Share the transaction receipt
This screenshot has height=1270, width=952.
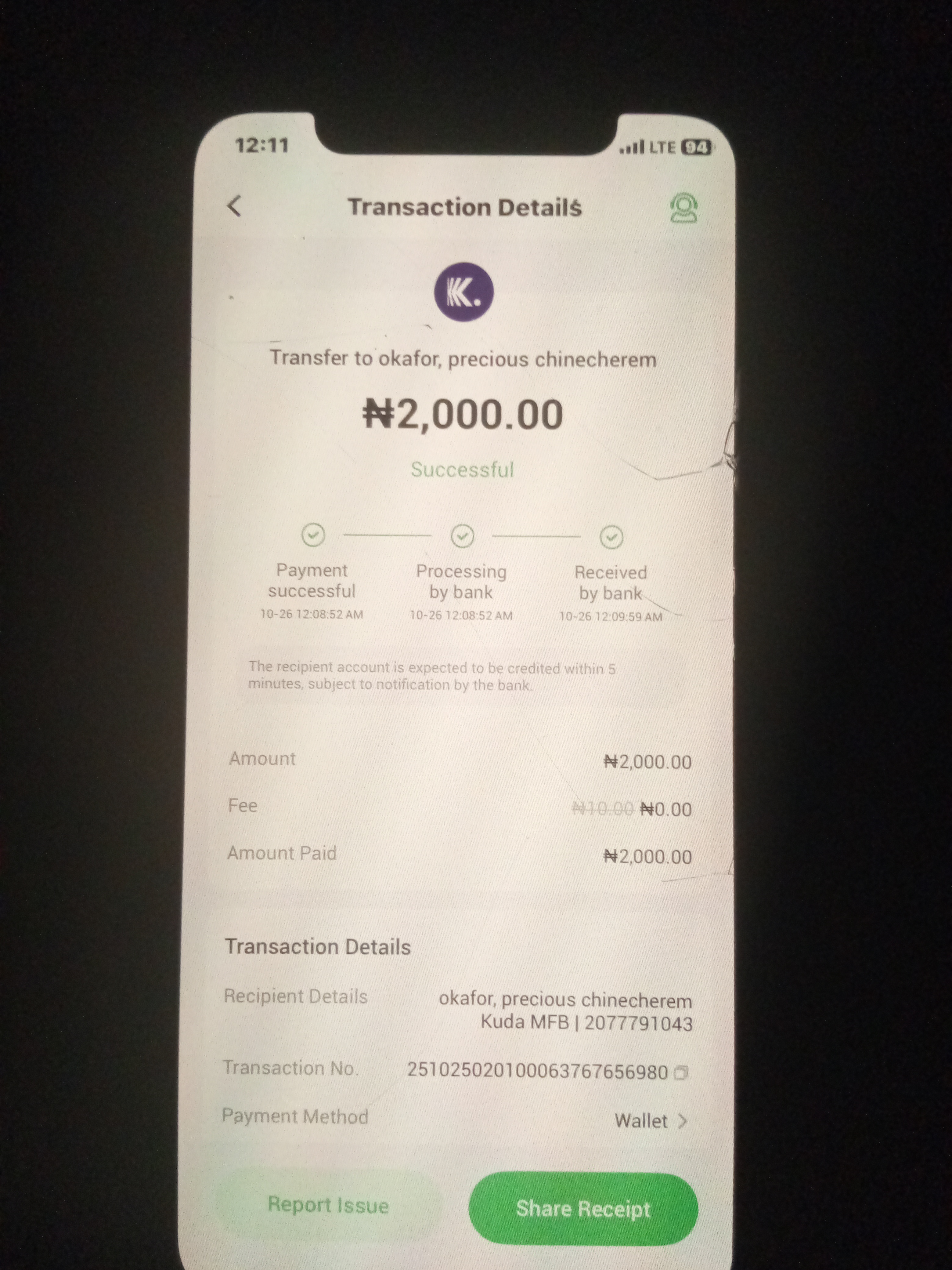583,1209
